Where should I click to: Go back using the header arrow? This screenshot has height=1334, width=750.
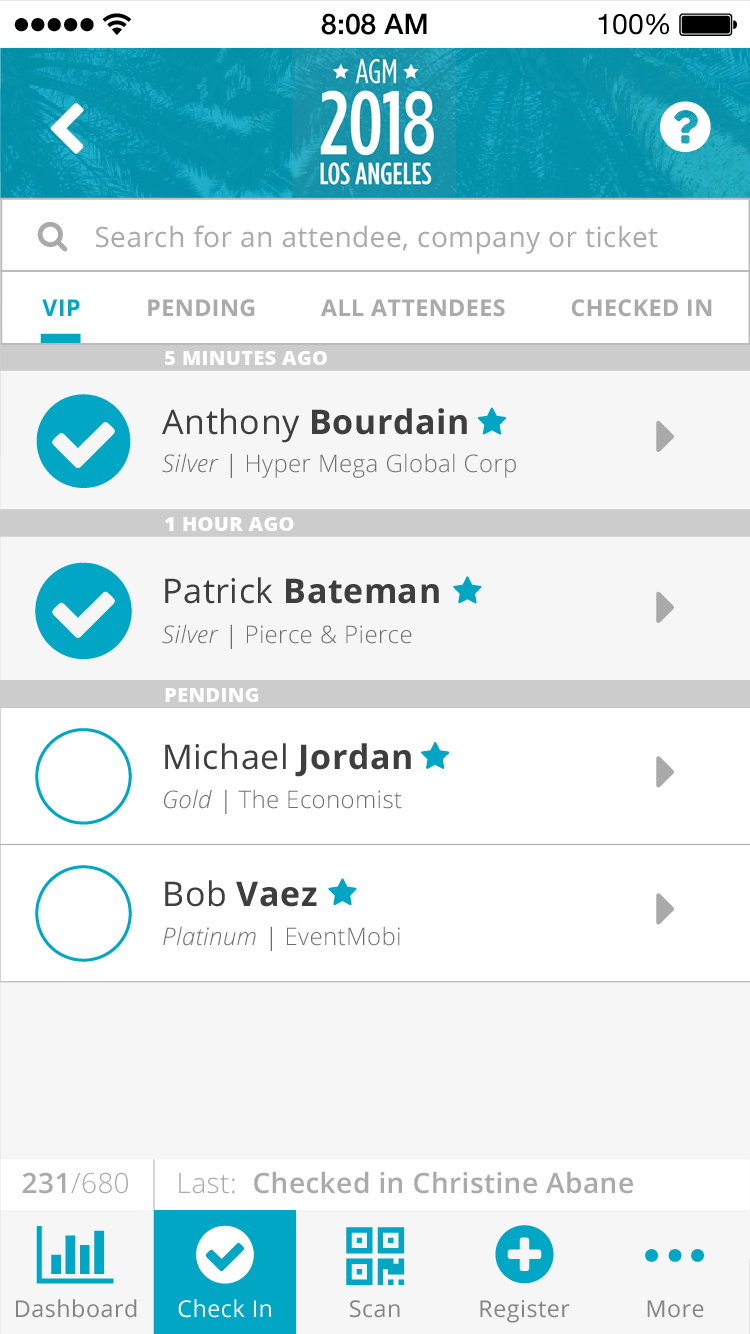[67, 128]
